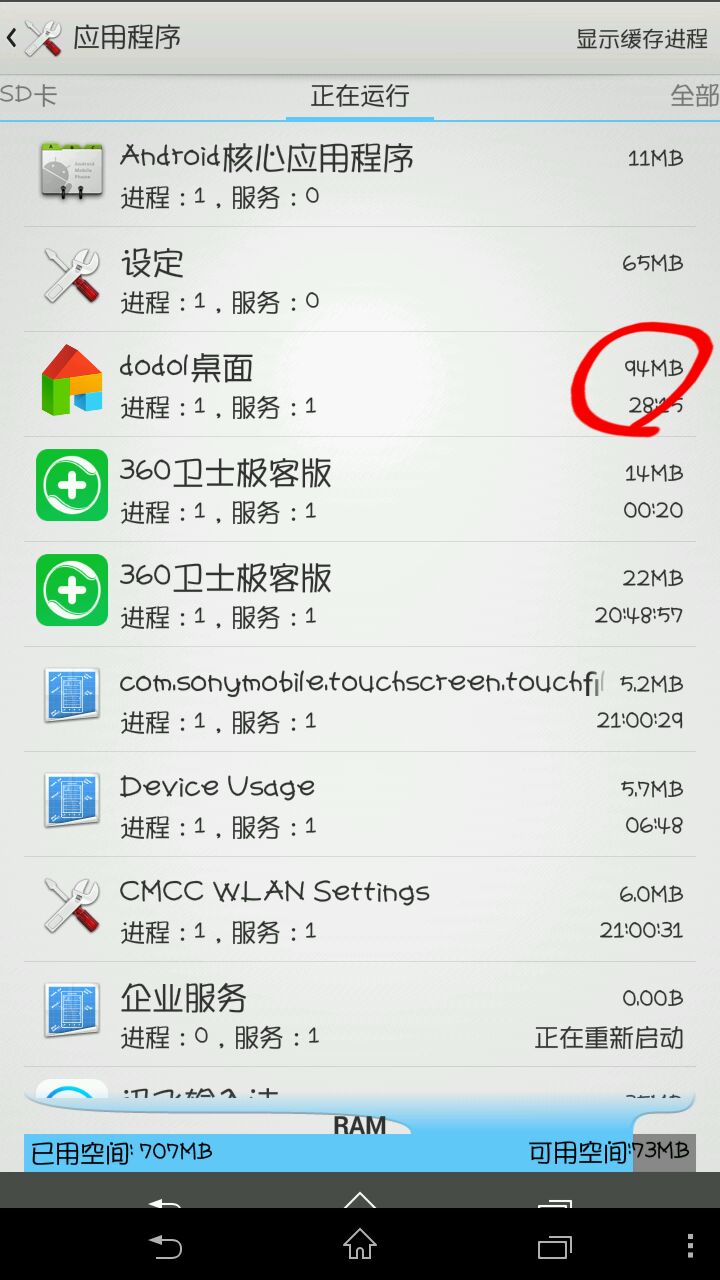Open the 企业服务 restarting service
720x1280 pixels.
click(360, 1014)
